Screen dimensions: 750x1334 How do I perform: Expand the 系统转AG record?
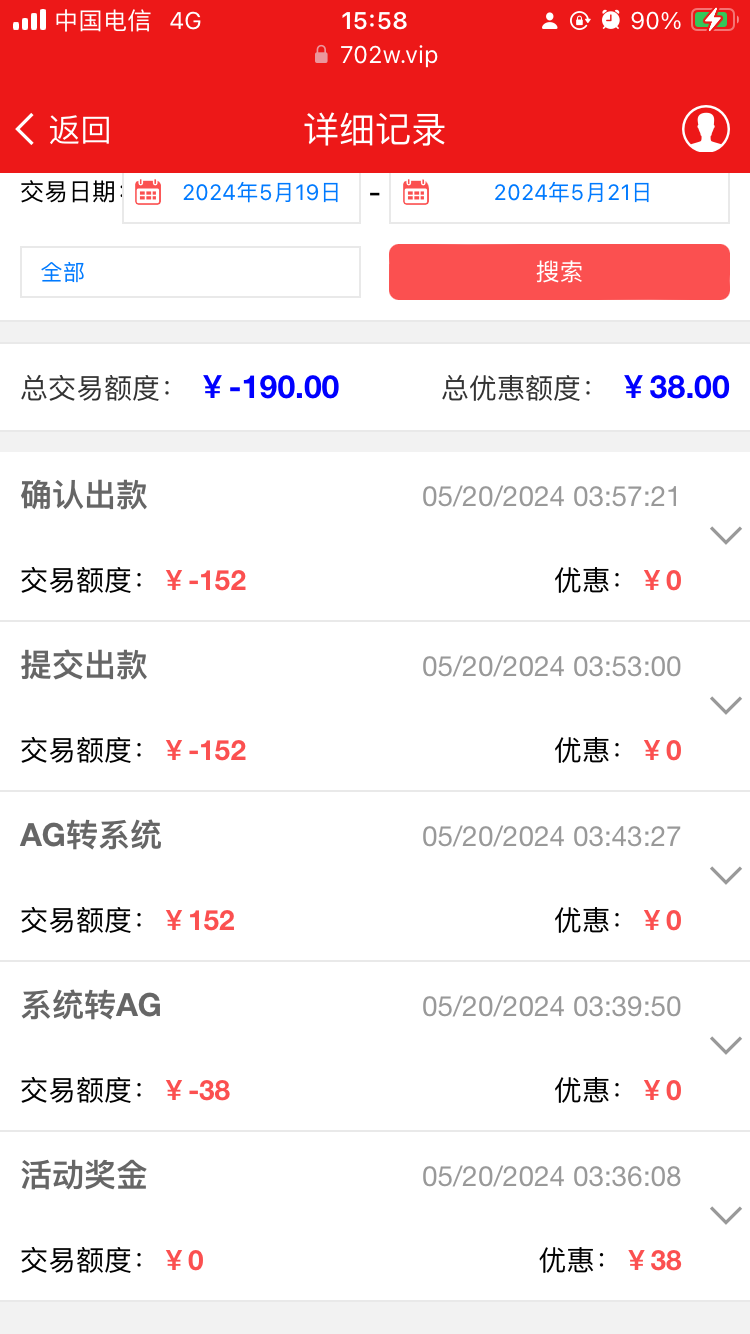(x=725, y=1046)
